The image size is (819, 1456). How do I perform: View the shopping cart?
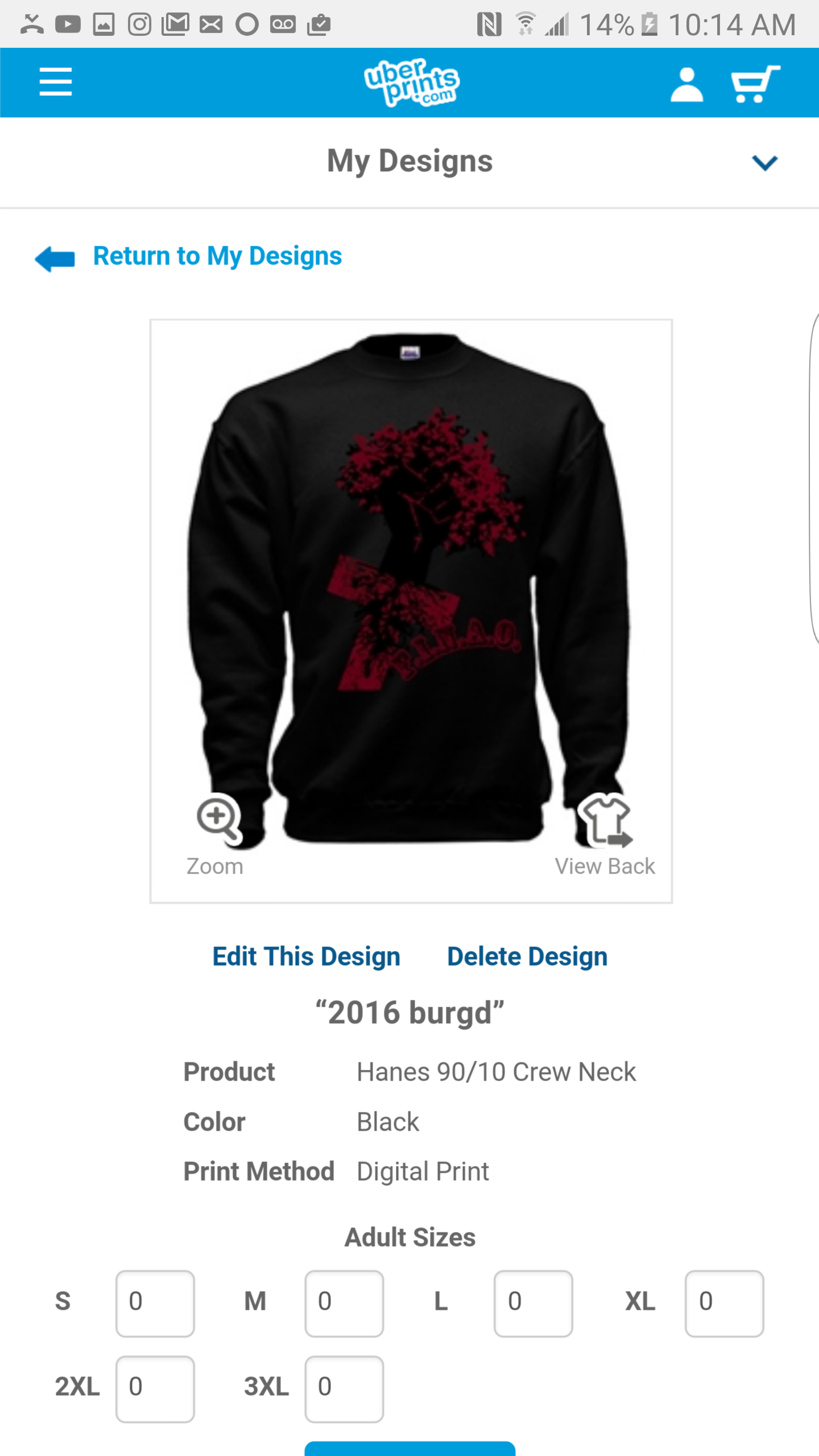755,84
